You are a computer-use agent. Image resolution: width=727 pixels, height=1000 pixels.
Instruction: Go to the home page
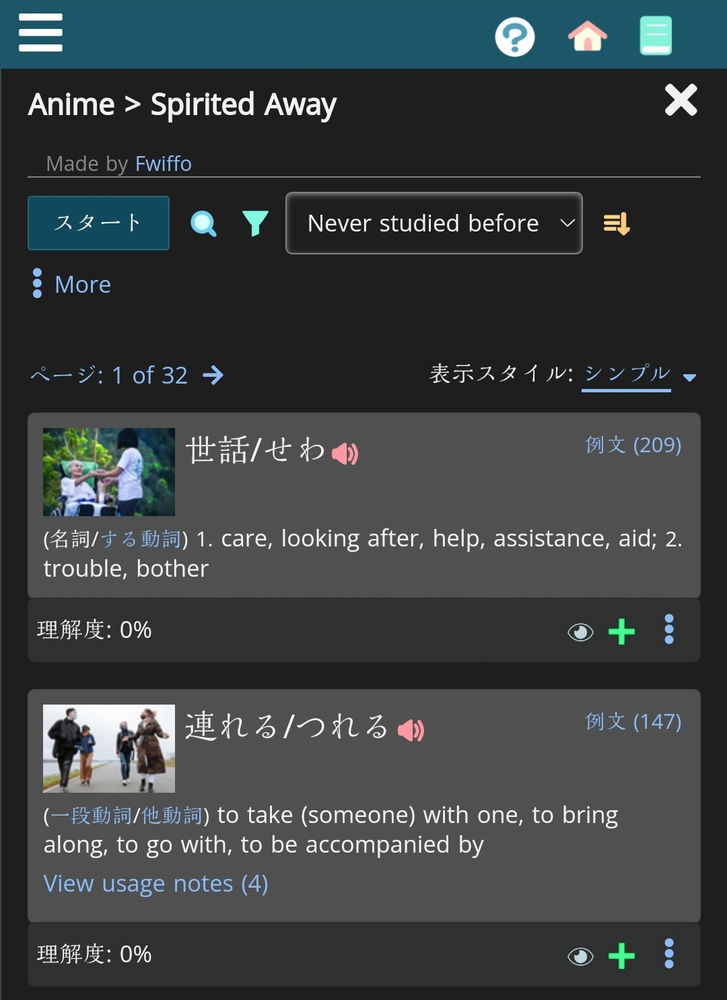point(587,37)
